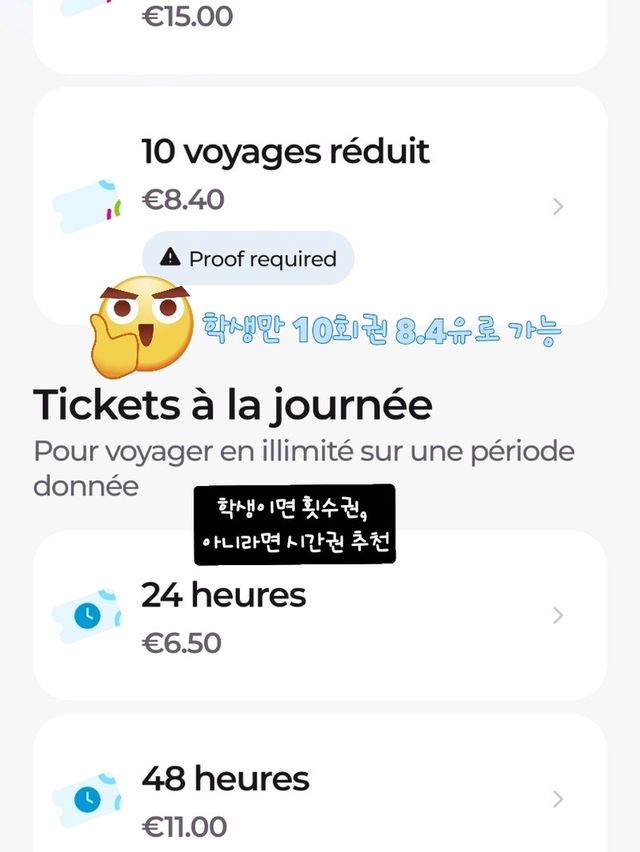This screenshot has height=852, width=640.
Task: Open the 48 heures ticket option
Action: 318,798
